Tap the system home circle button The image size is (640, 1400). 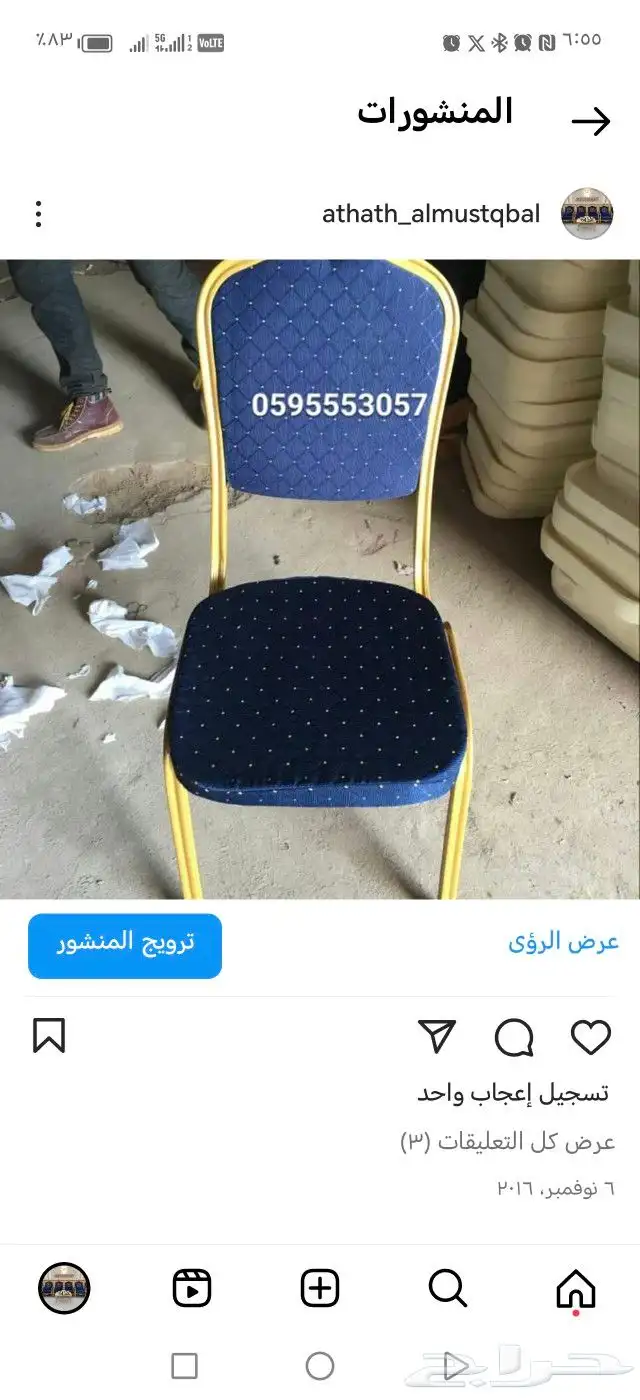point(320,1366)
